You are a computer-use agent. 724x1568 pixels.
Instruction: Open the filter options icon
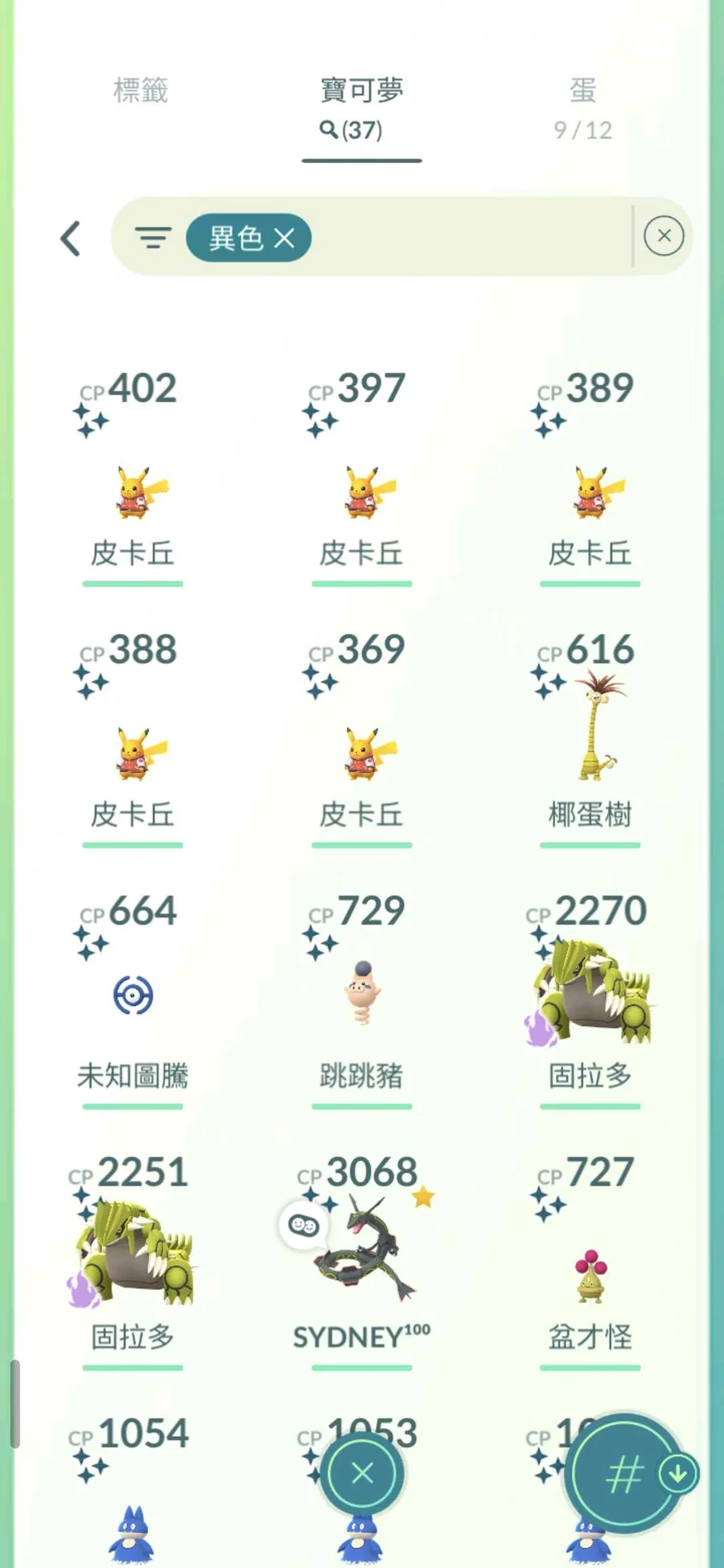153,238
